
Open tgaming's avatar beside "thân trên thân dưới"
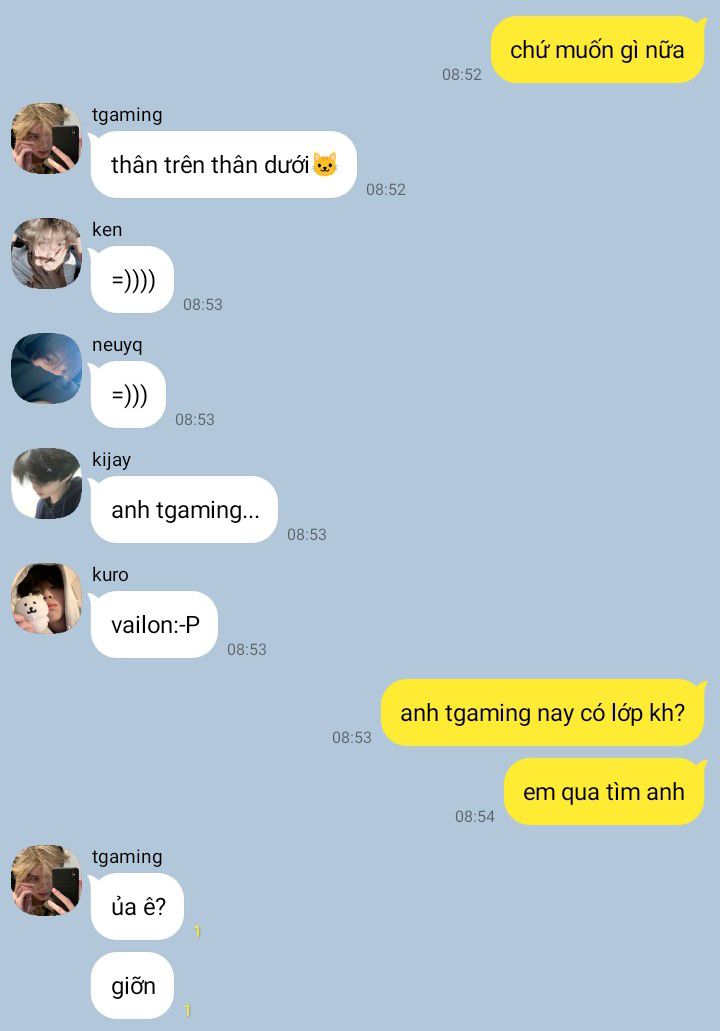46,138
